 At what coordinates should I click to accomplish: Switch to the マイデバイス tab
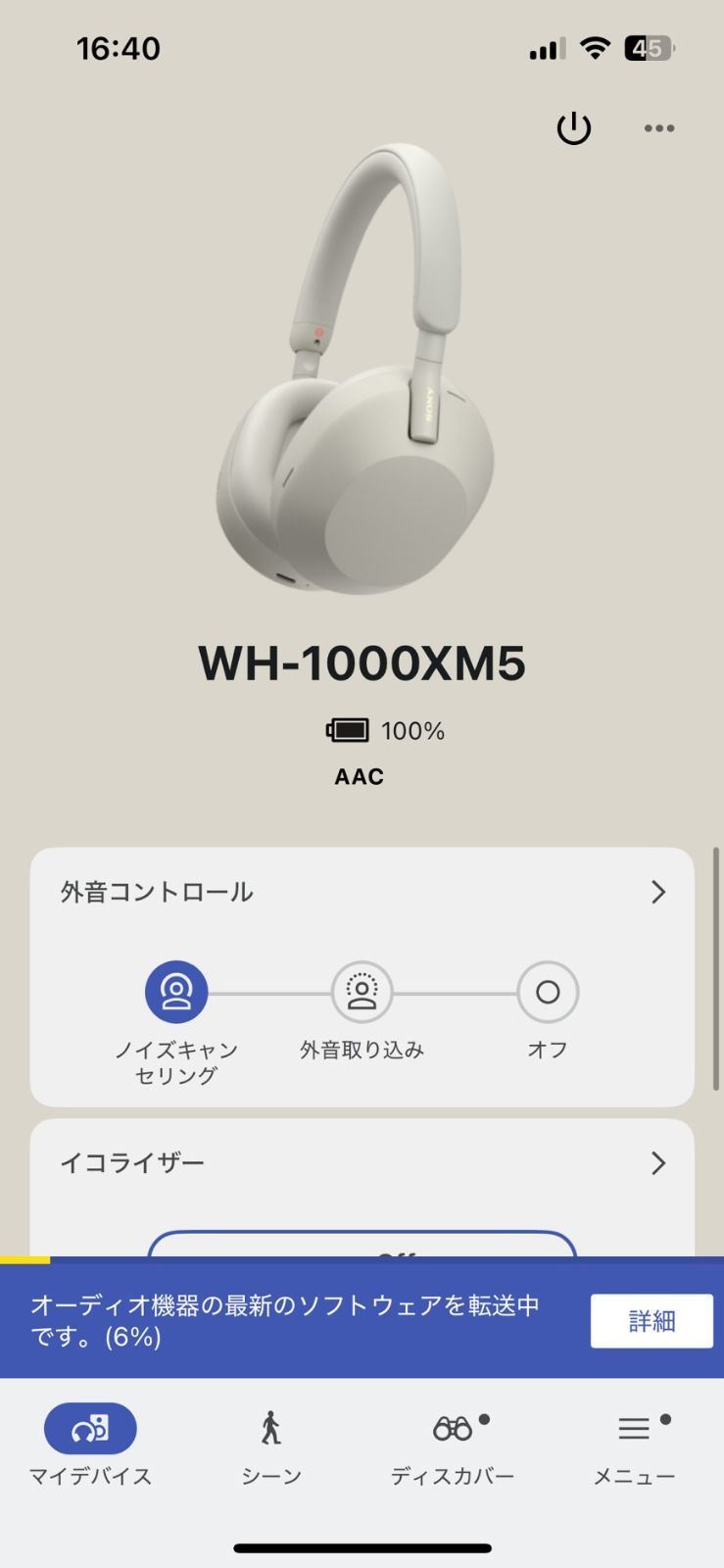click(x=90, y=1445)
